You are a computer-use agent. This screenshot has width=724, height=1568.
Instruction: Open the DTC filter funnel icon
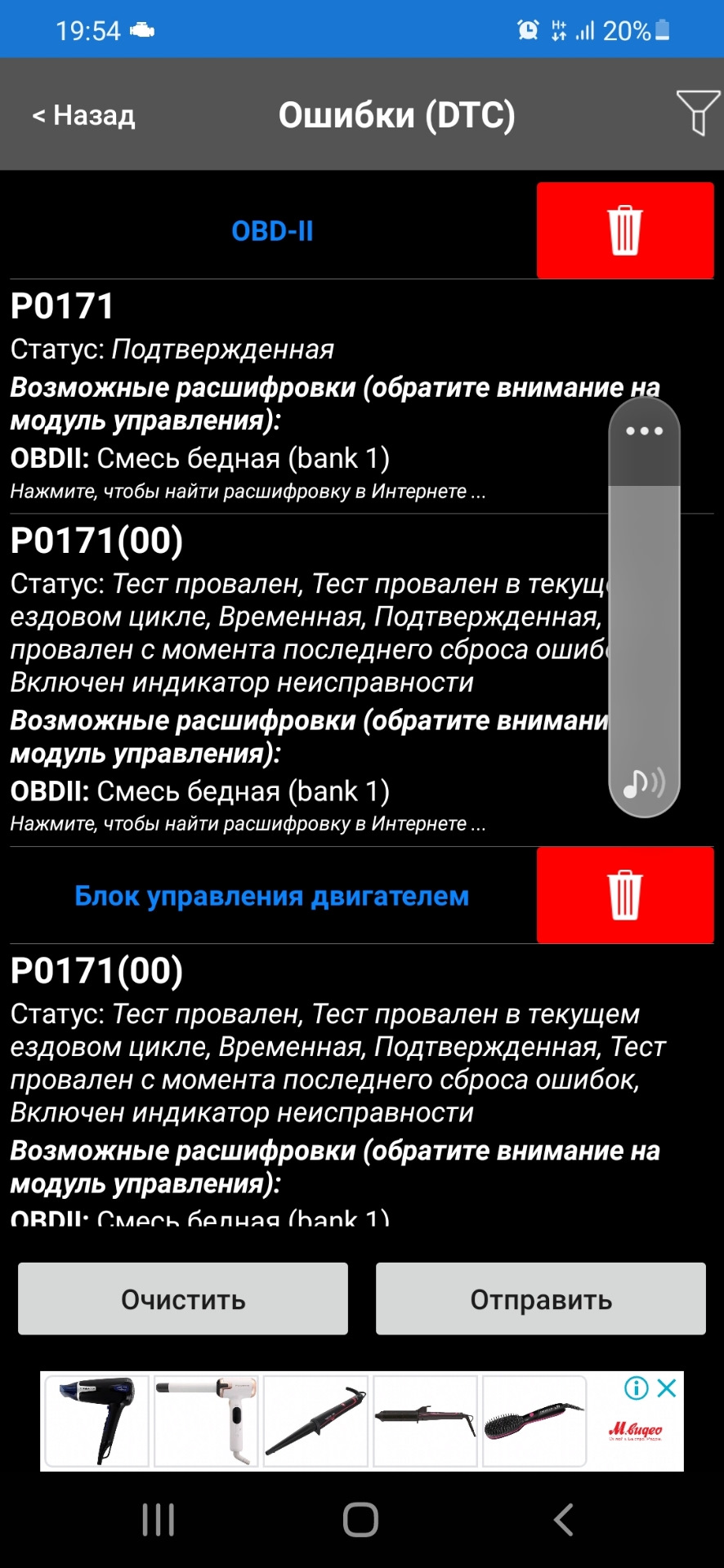tap(697, 113)
